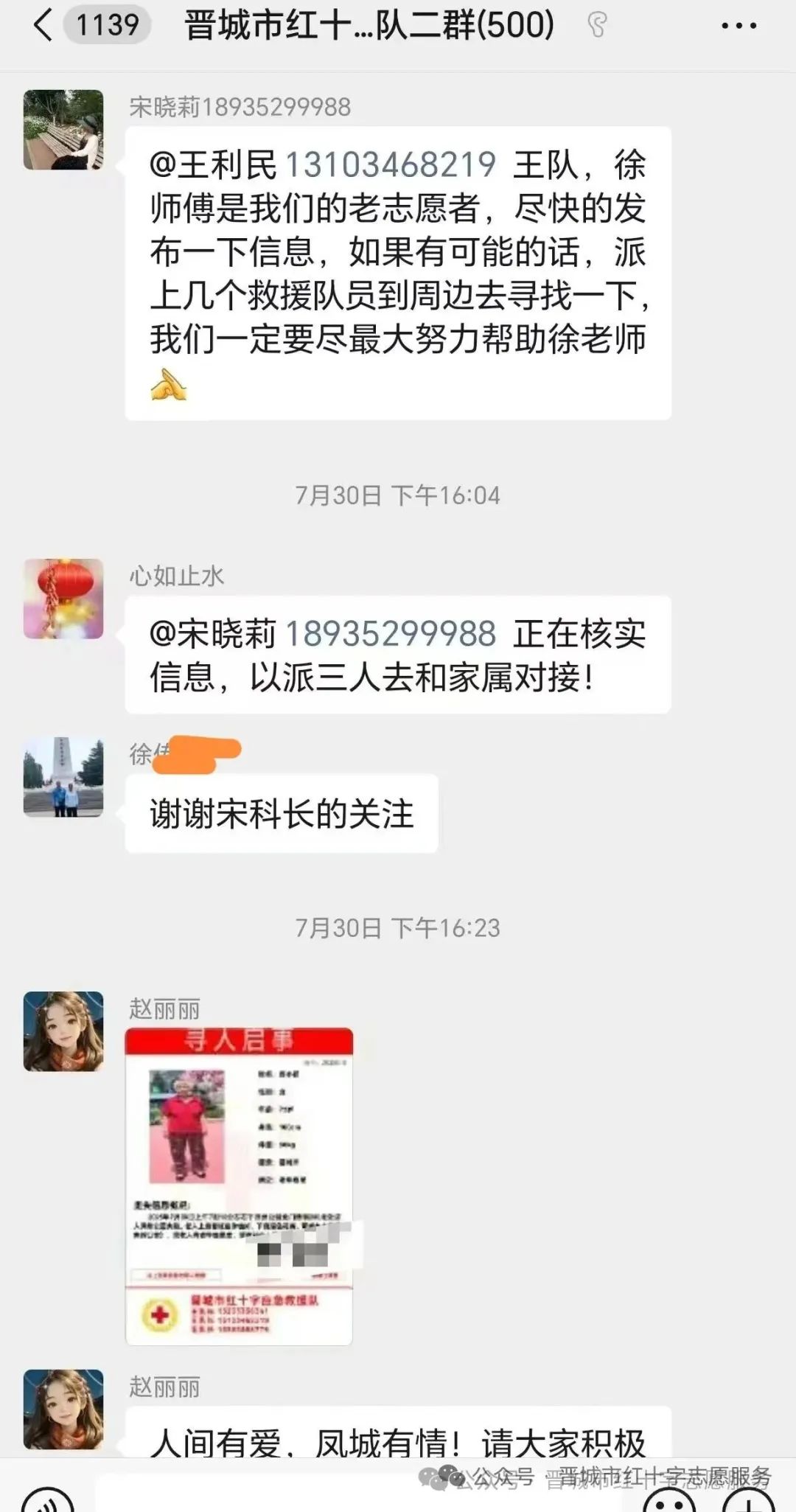796x1512 pixels.
Task: Go back to the chat list
Action: click(43, 25)
